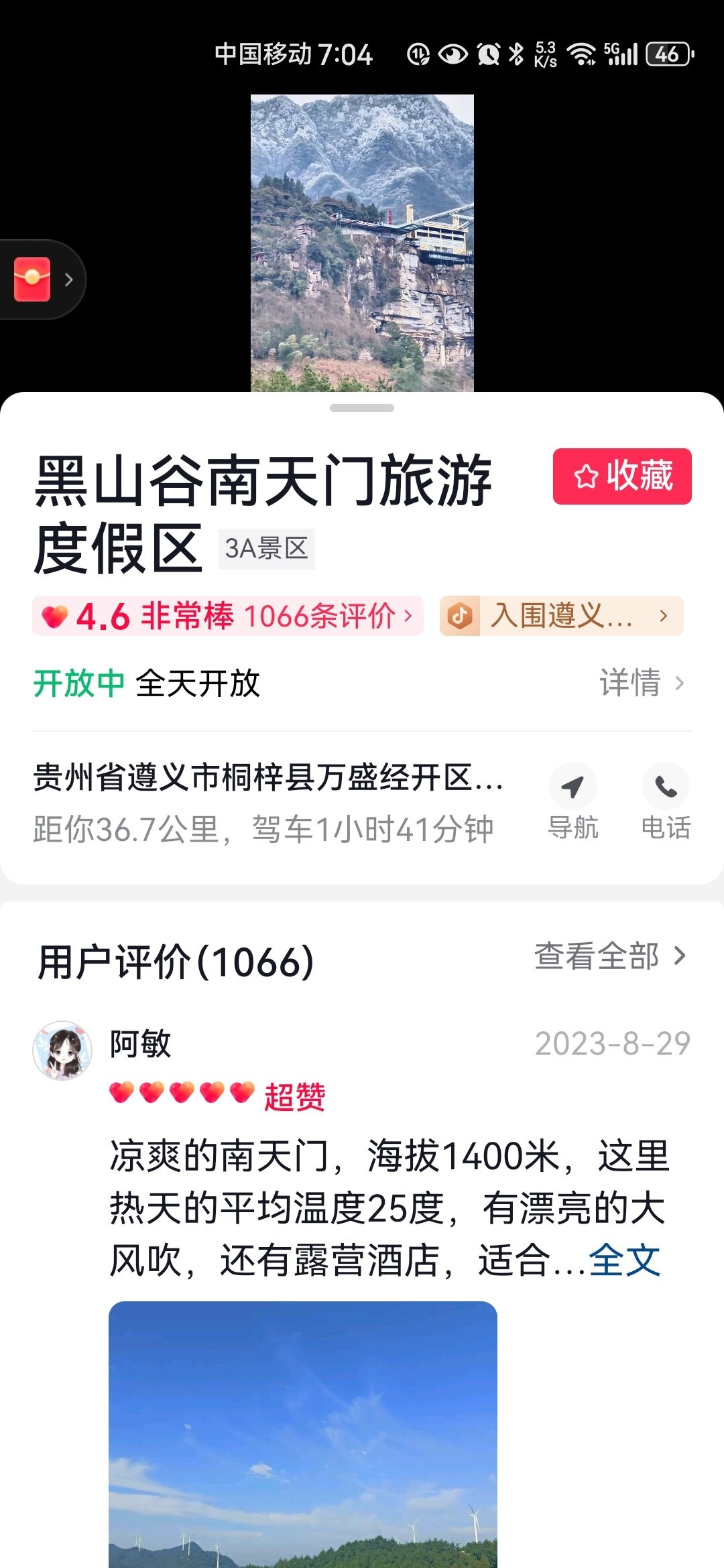Open 查看全部 user reviews
This screenshot has height=1568, width=724.
tap(609, 956)
